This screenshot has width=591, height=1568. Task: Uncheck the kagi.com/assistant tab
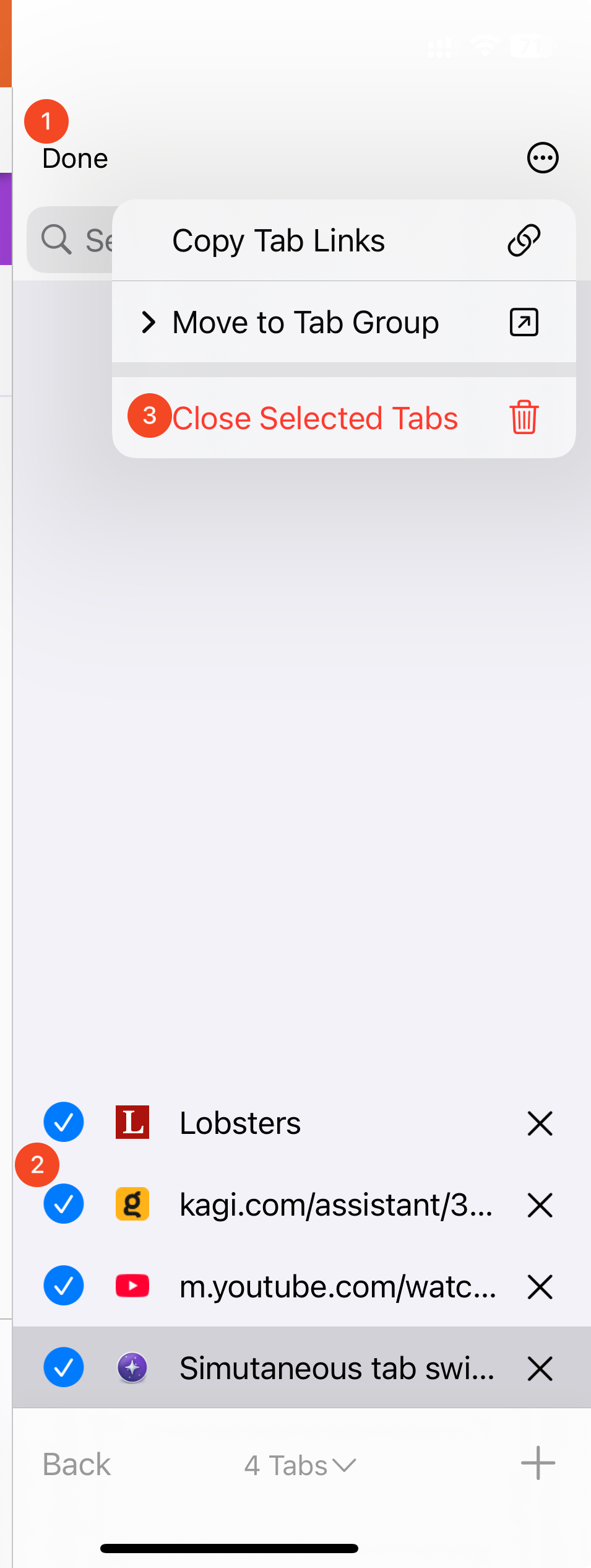coord(64,1204)
